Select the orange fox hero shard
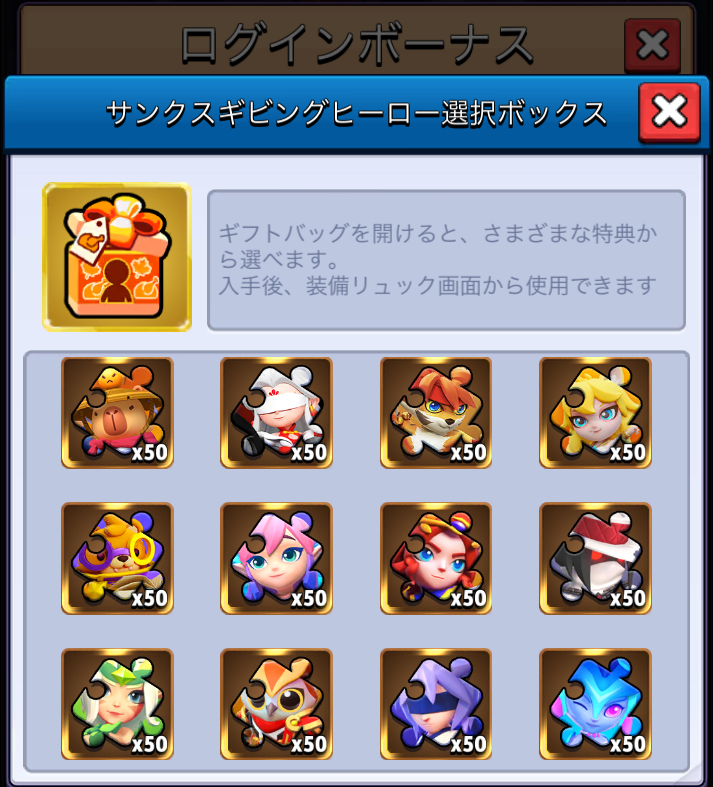Image resolution: width=713 pixels, height=787 pixels. tap(436, 412)
